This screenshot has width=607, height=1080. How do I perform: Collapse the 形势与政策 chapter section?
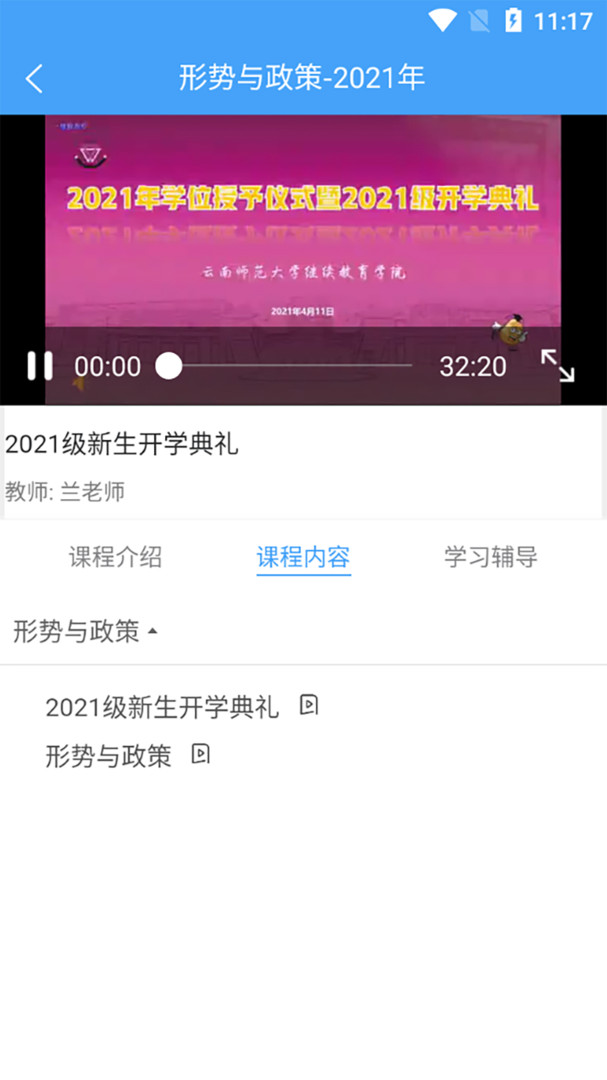[85, 631]
